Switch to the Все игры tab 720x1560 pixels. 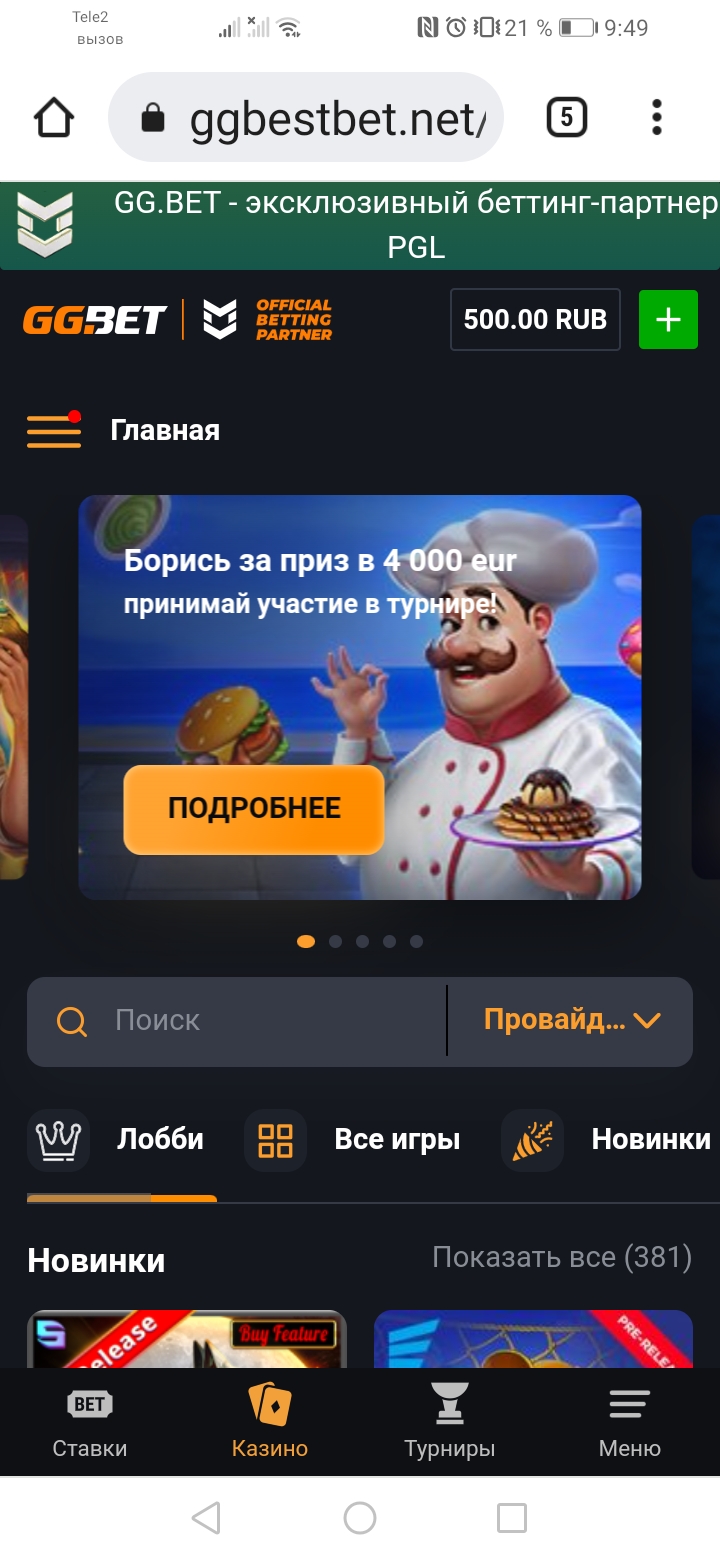tap(356, 1140)
